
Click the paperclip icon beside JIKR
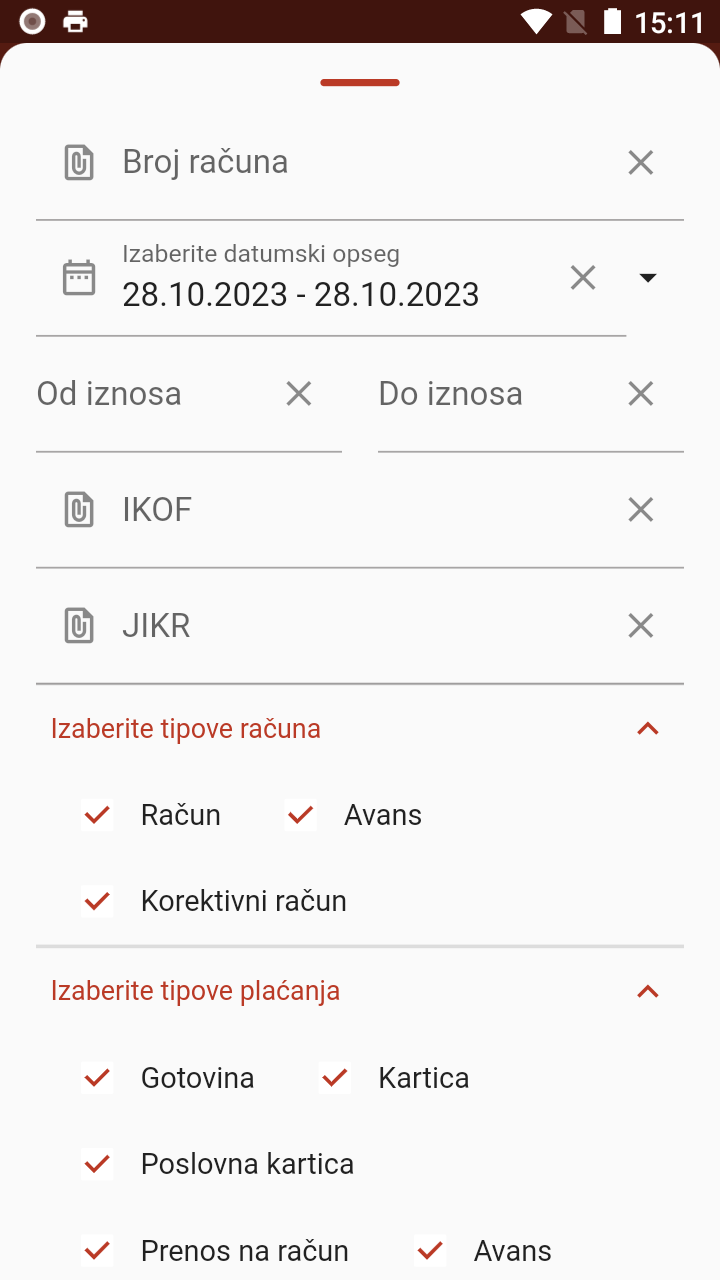(79, 625)
